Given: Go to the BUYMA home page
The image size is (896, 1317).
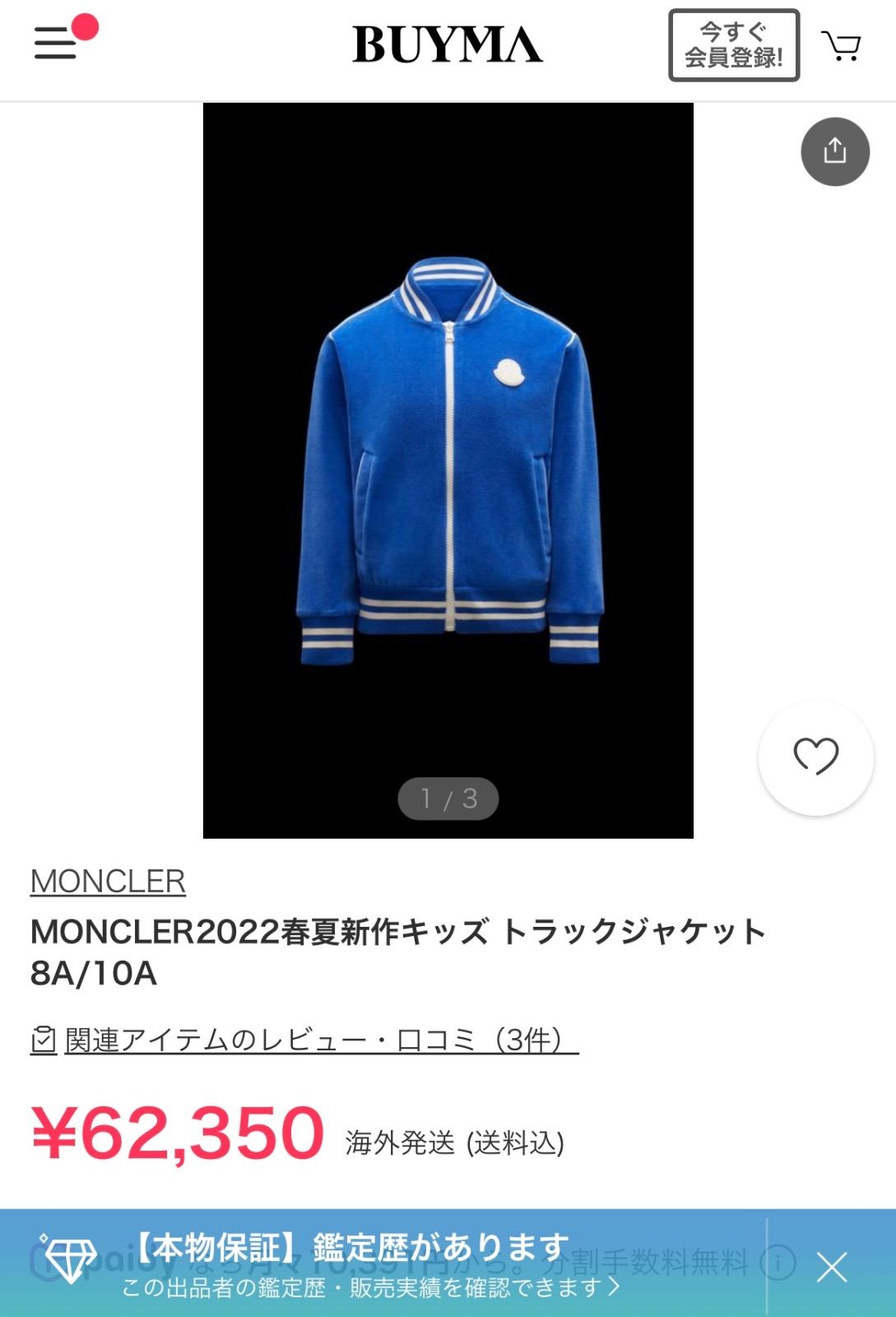Looking at the screenshot, I should point(448,45).
